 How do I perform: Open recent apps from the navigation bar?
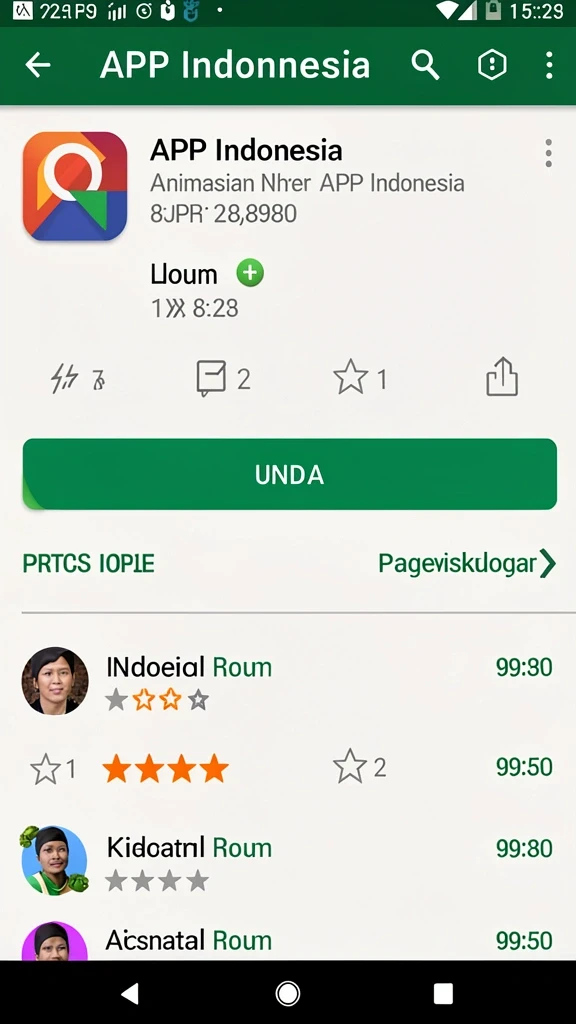443,993
